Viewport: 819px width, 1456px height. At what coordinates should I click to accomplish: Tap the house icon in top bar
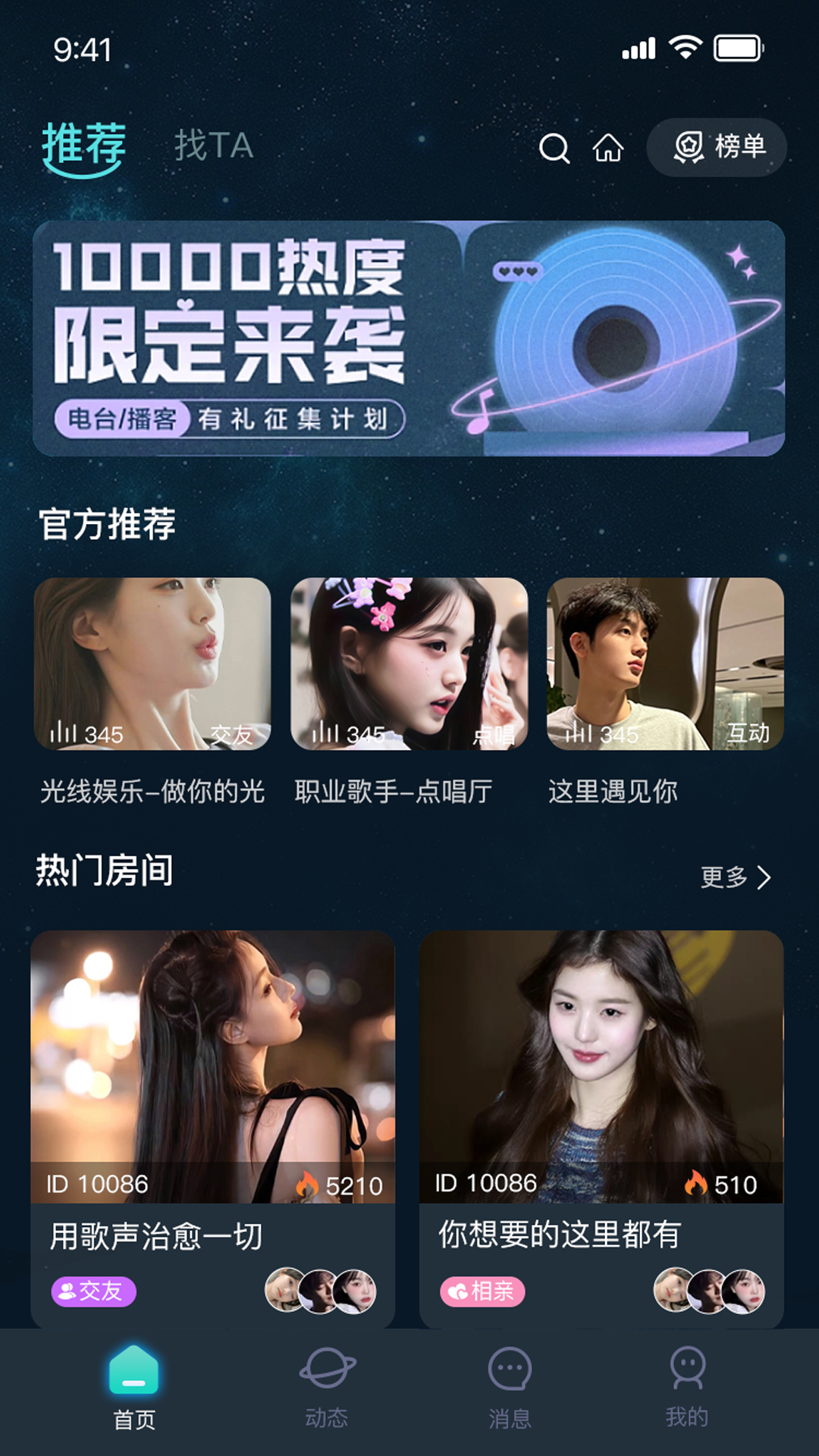click(x=608, y=148)
